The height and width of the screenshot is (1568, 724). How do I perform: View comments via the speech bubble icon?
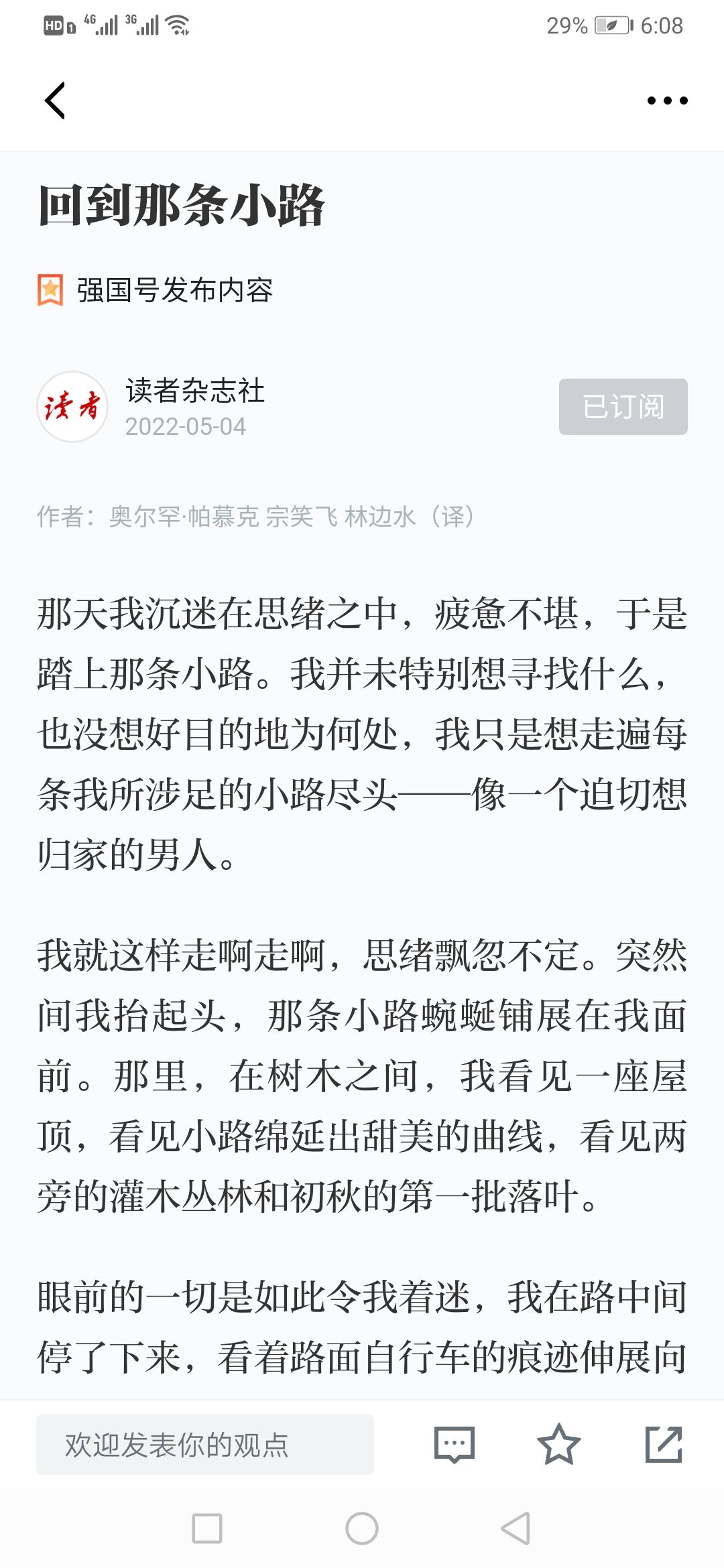click(x=454, y=1445)
